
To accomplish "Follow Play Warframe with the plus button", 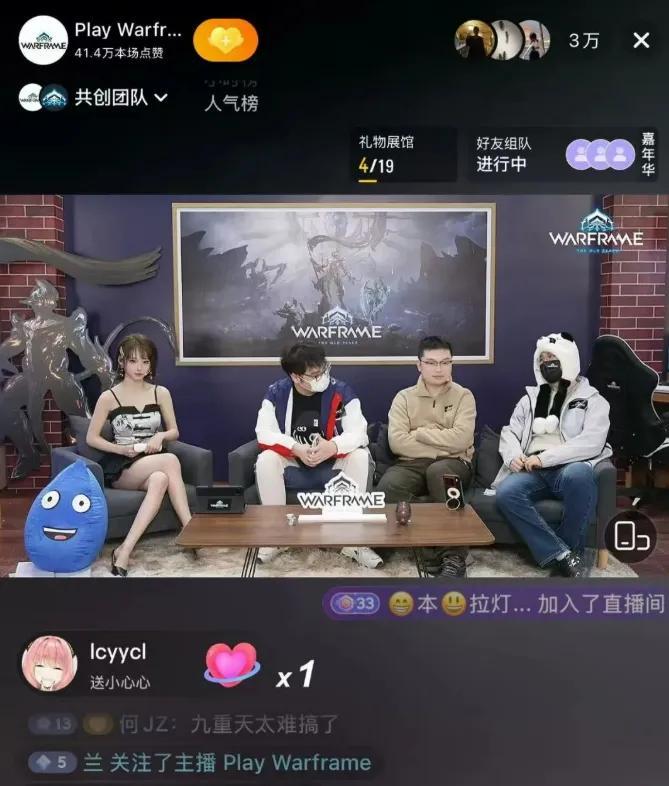I will (x=225, y=41).
